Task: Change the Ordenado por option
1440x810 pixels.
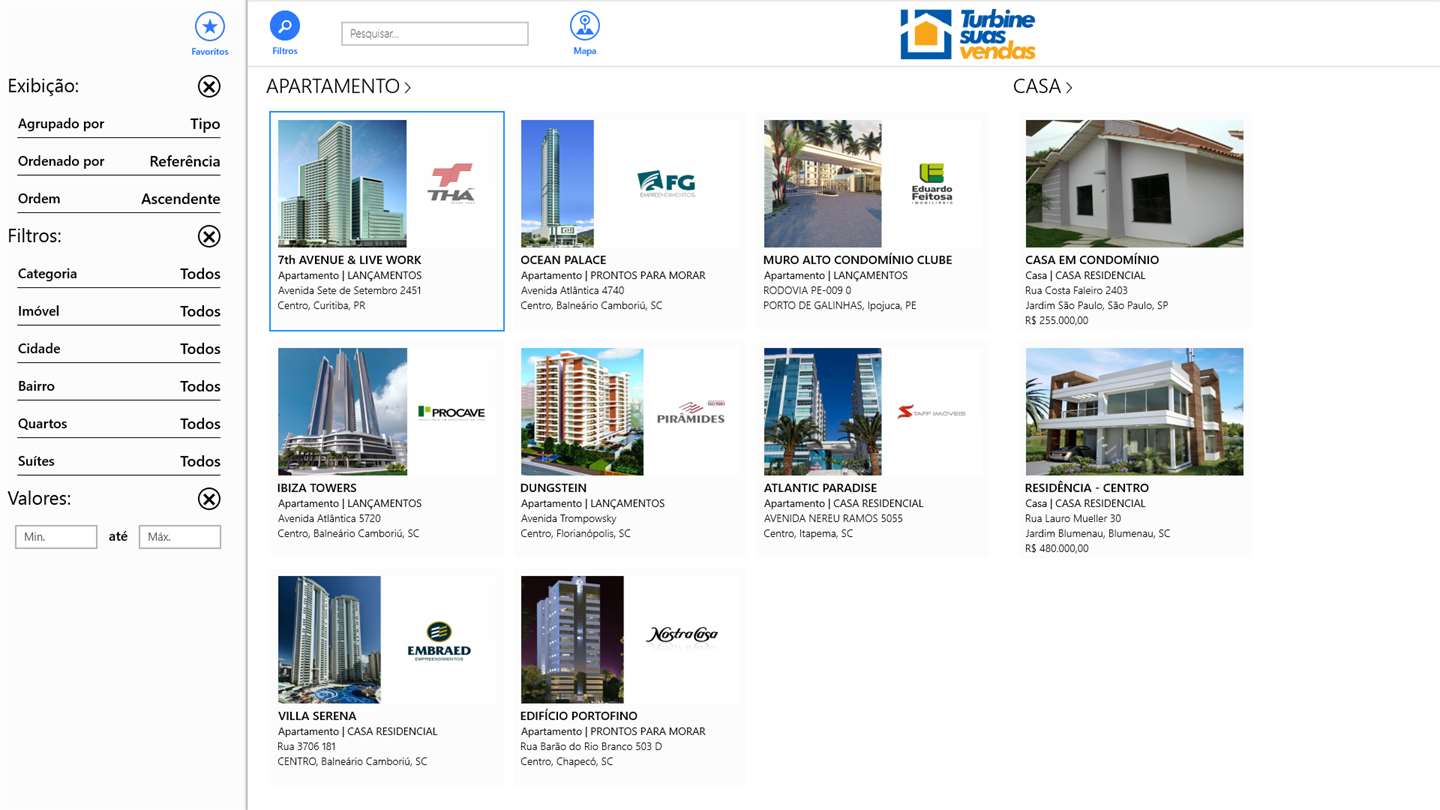Action: [119, 162]
